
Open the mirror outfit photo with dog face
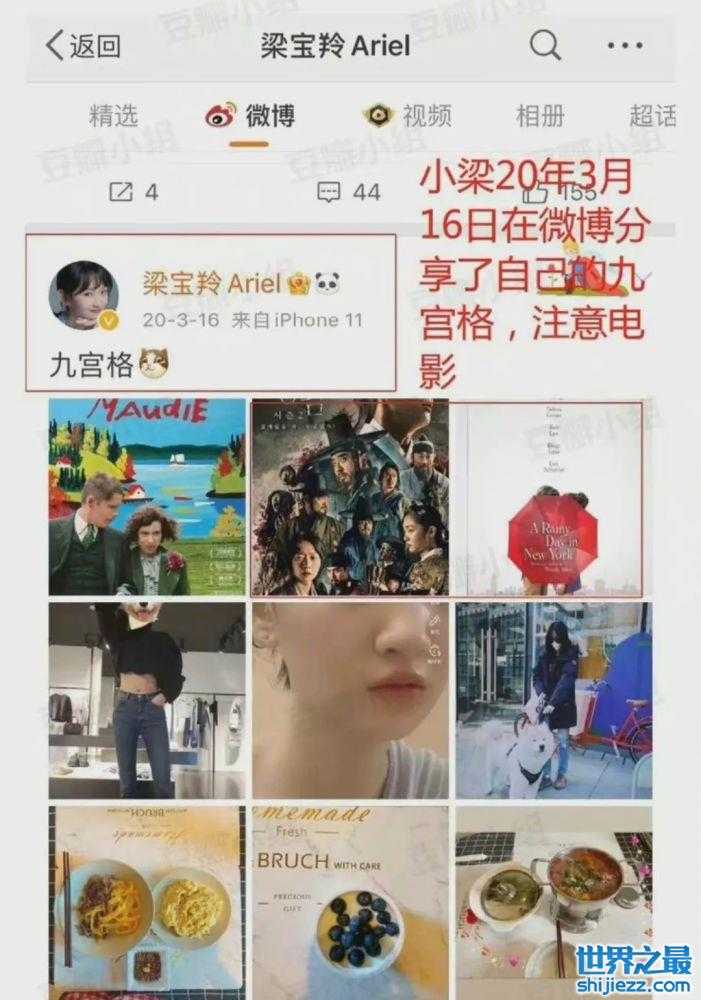(x=147, y=699)
